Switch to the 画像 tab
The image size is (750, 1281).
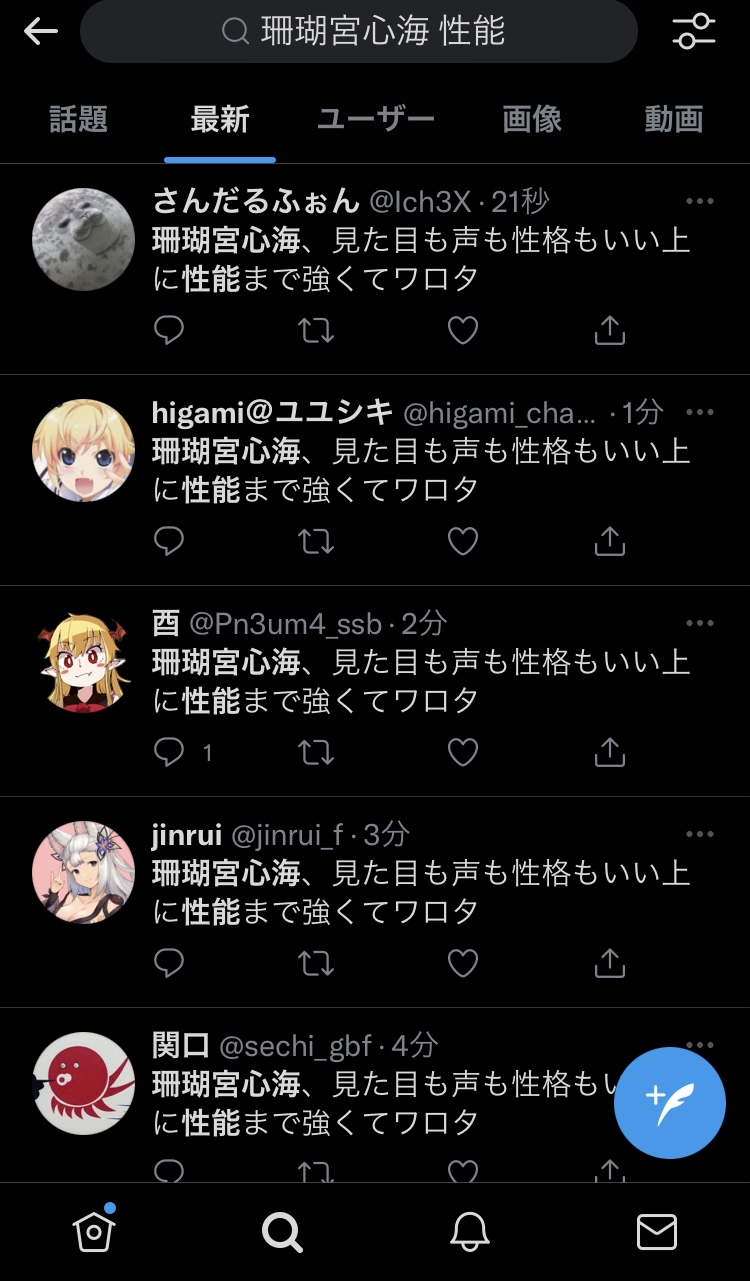click(532, 120)
